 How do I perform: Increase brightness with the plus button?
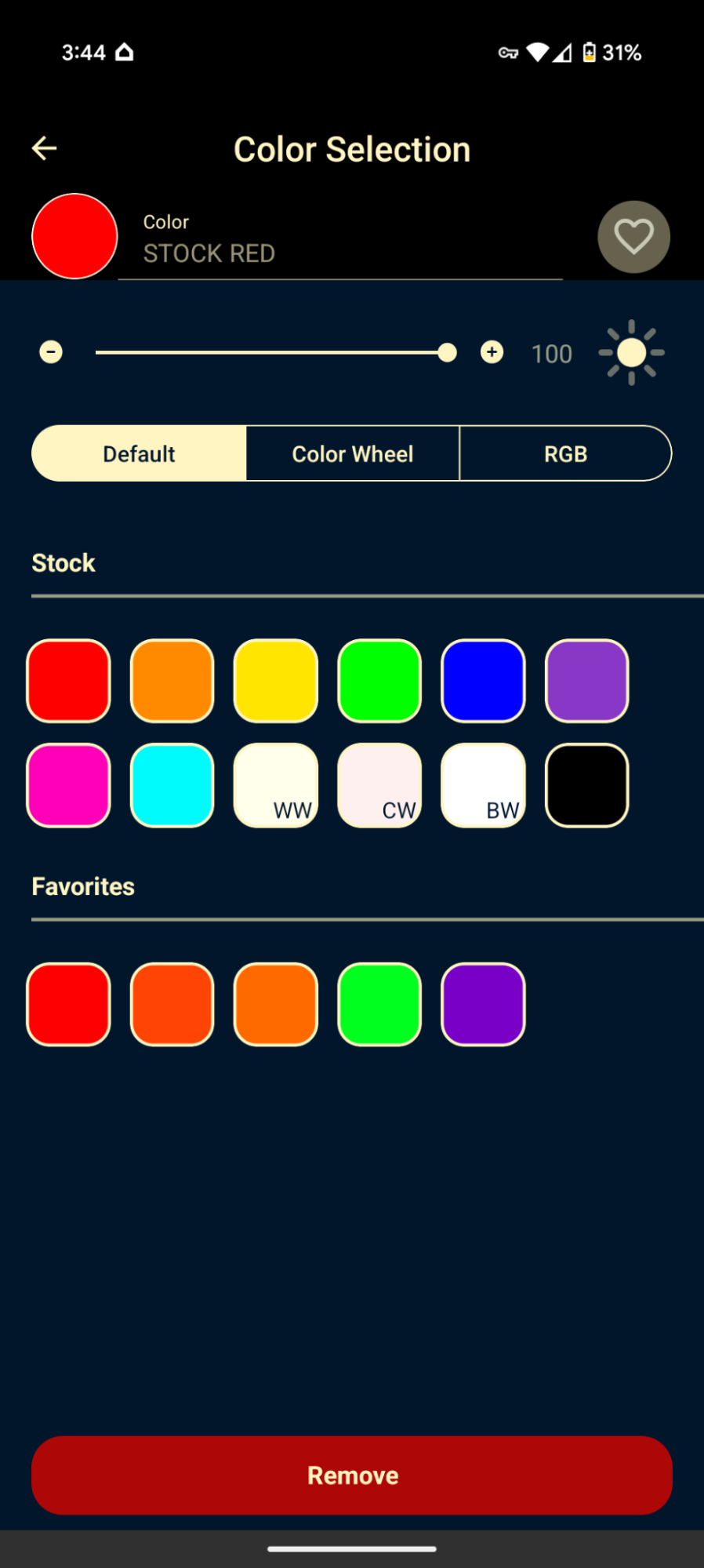(492, 352)
